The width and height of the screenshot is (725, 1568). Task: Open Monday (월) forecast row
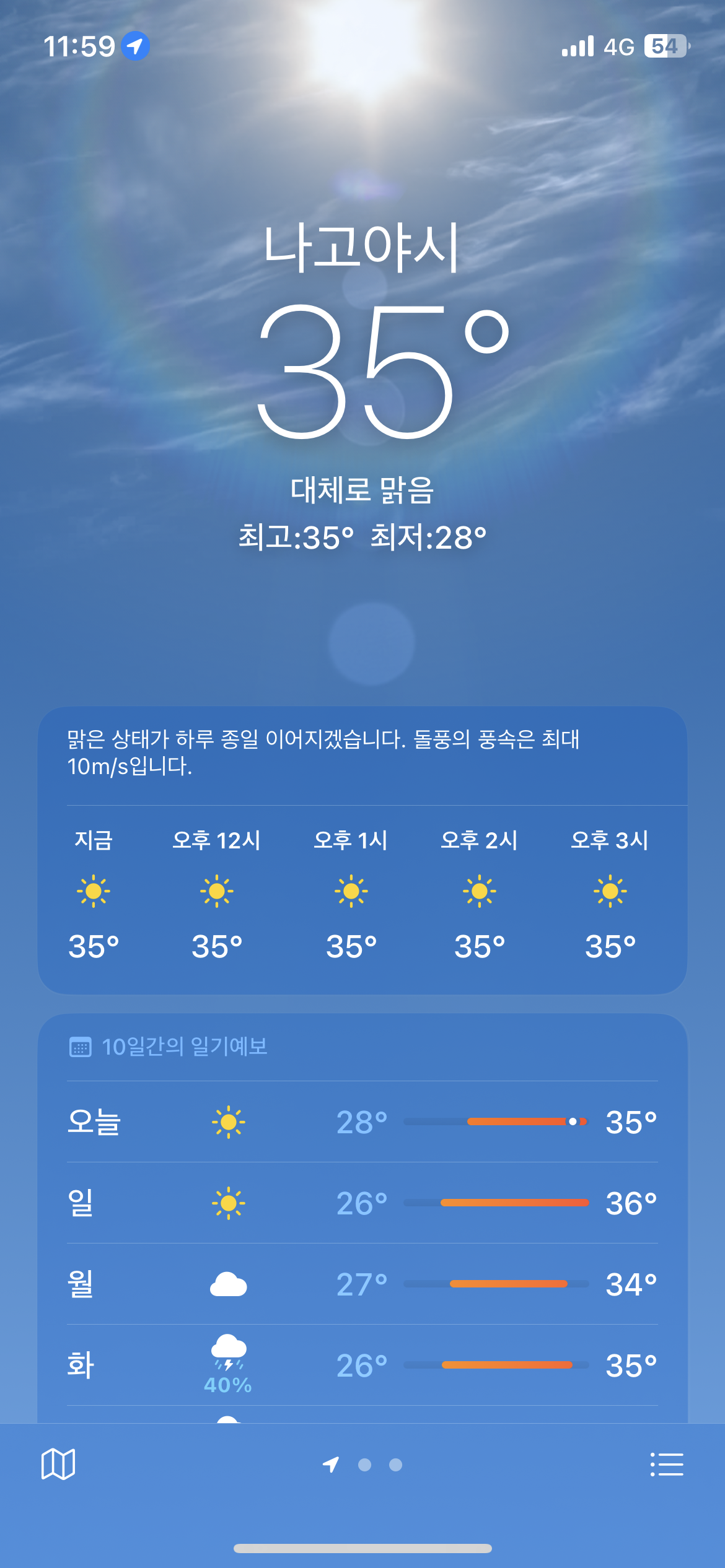362,1284
